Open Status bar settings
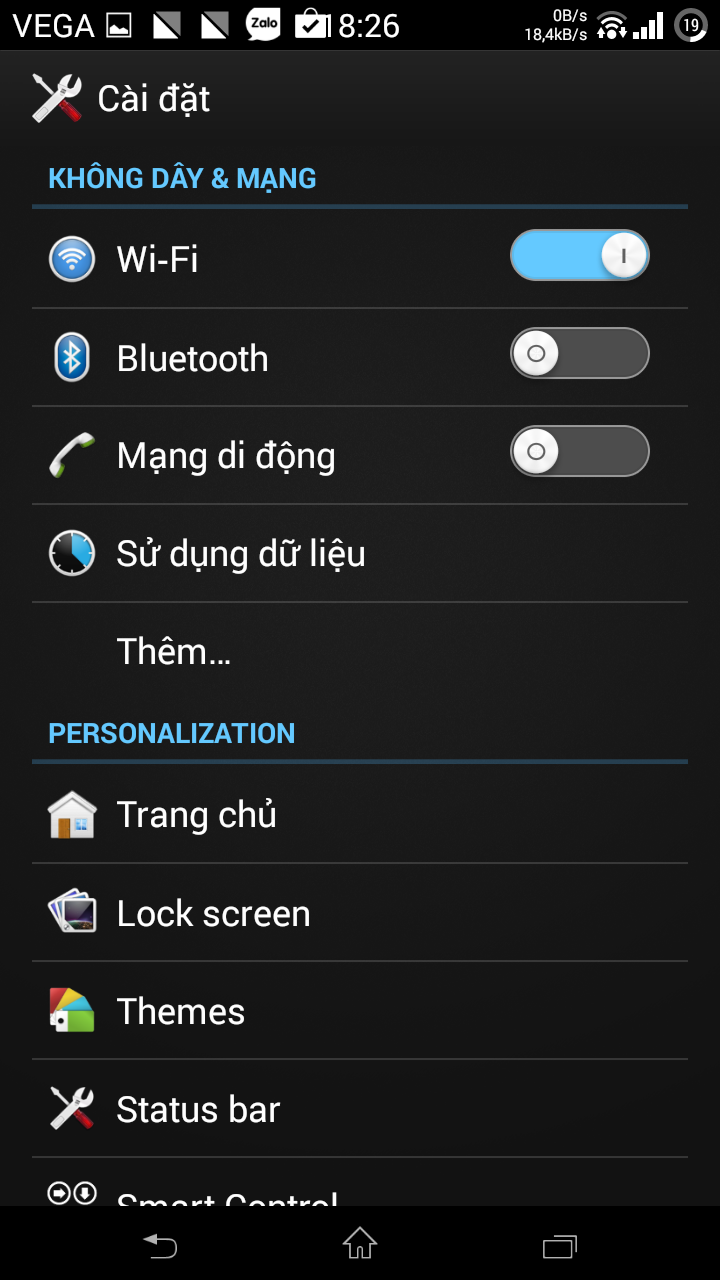 pos(300,1109)
